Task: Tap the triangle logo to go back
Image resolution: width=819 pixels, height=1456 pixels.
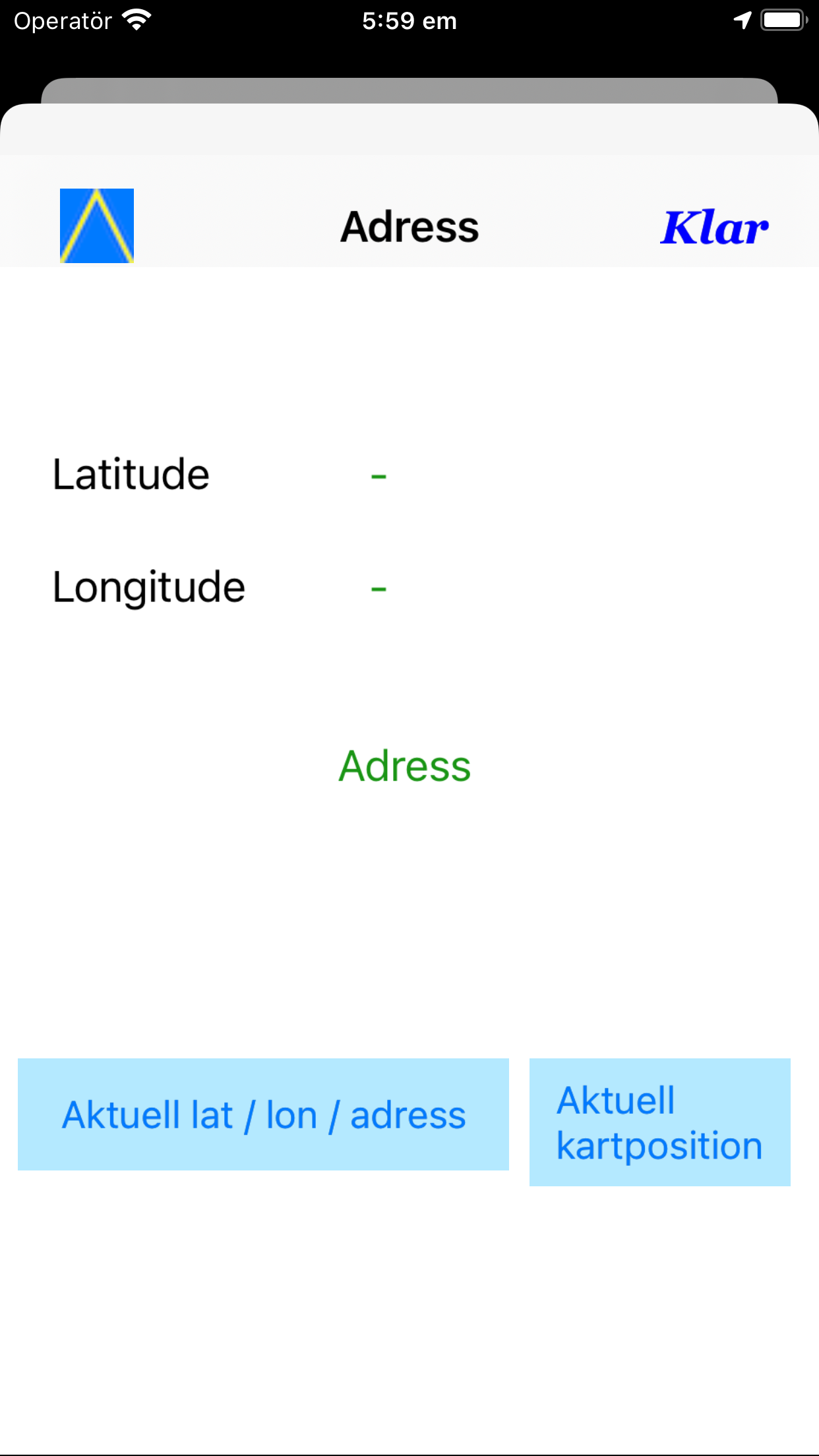Action: (97, 226)
